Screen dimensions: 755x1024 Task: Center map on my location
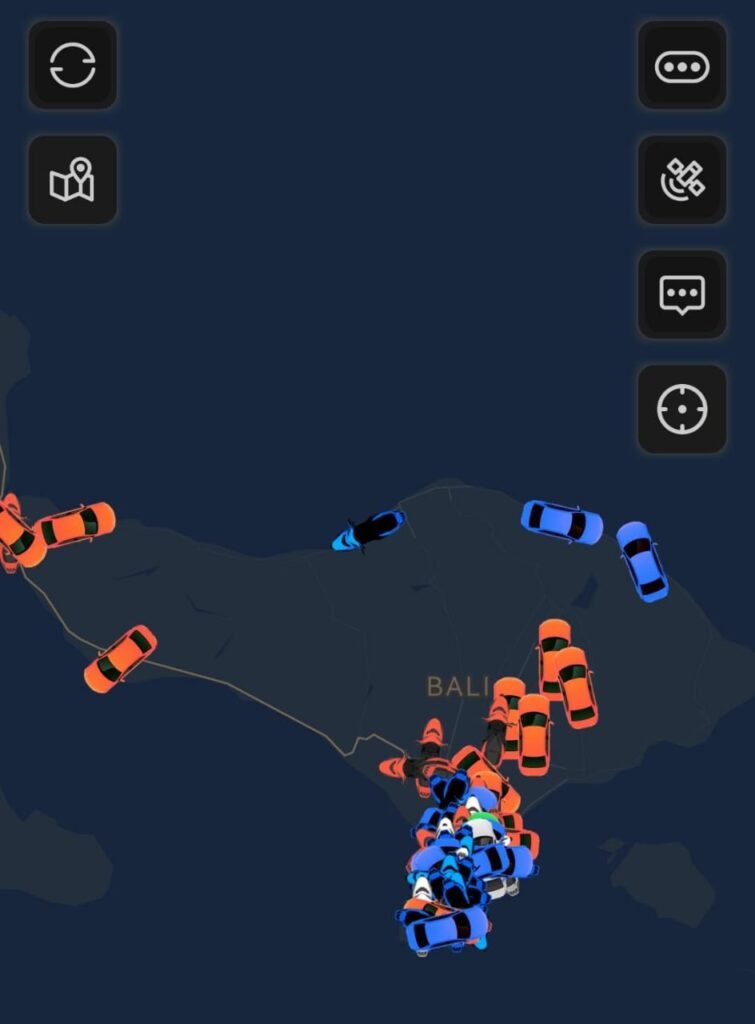682,409
